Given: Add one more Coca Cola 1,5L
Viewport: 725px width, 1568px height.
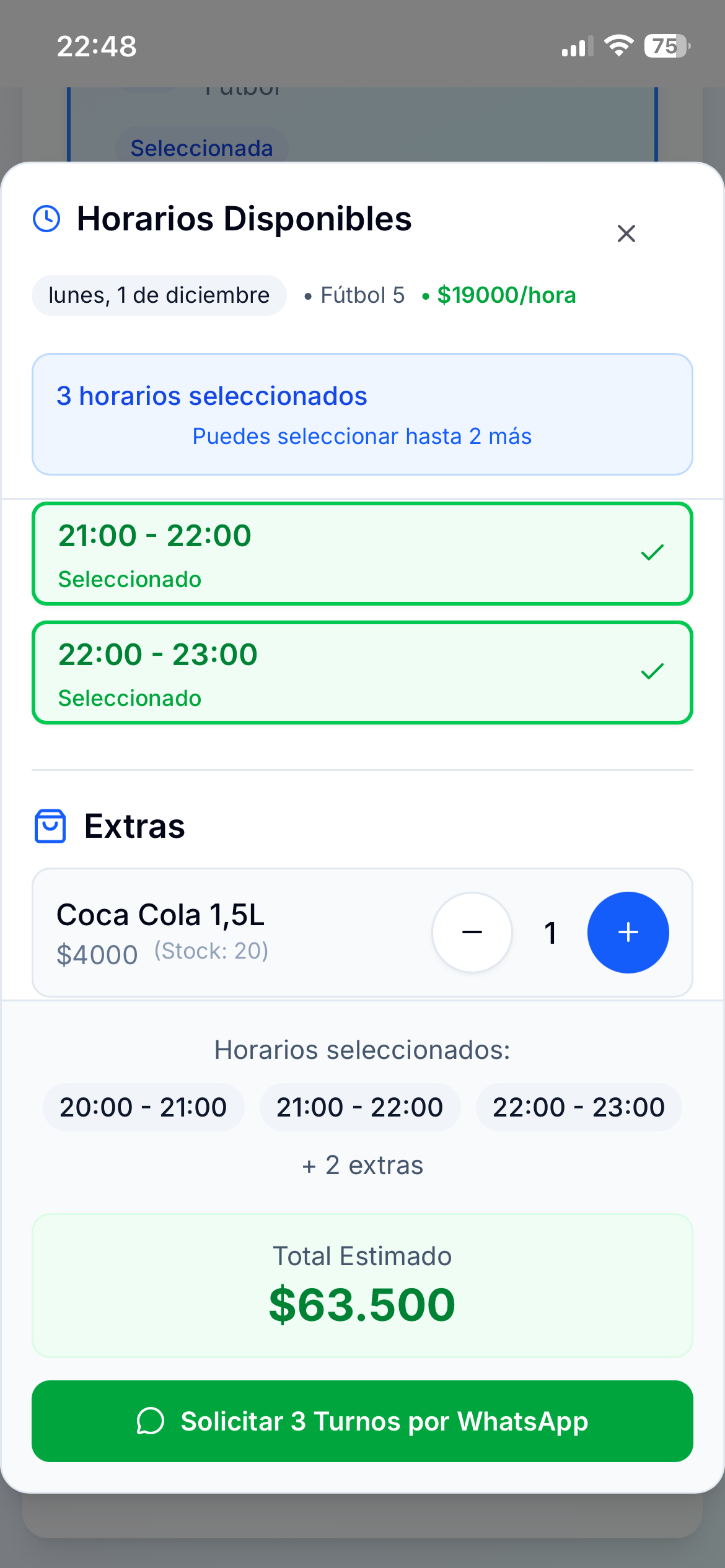Looking at the screenshot, I should click(x=628, y=932).
